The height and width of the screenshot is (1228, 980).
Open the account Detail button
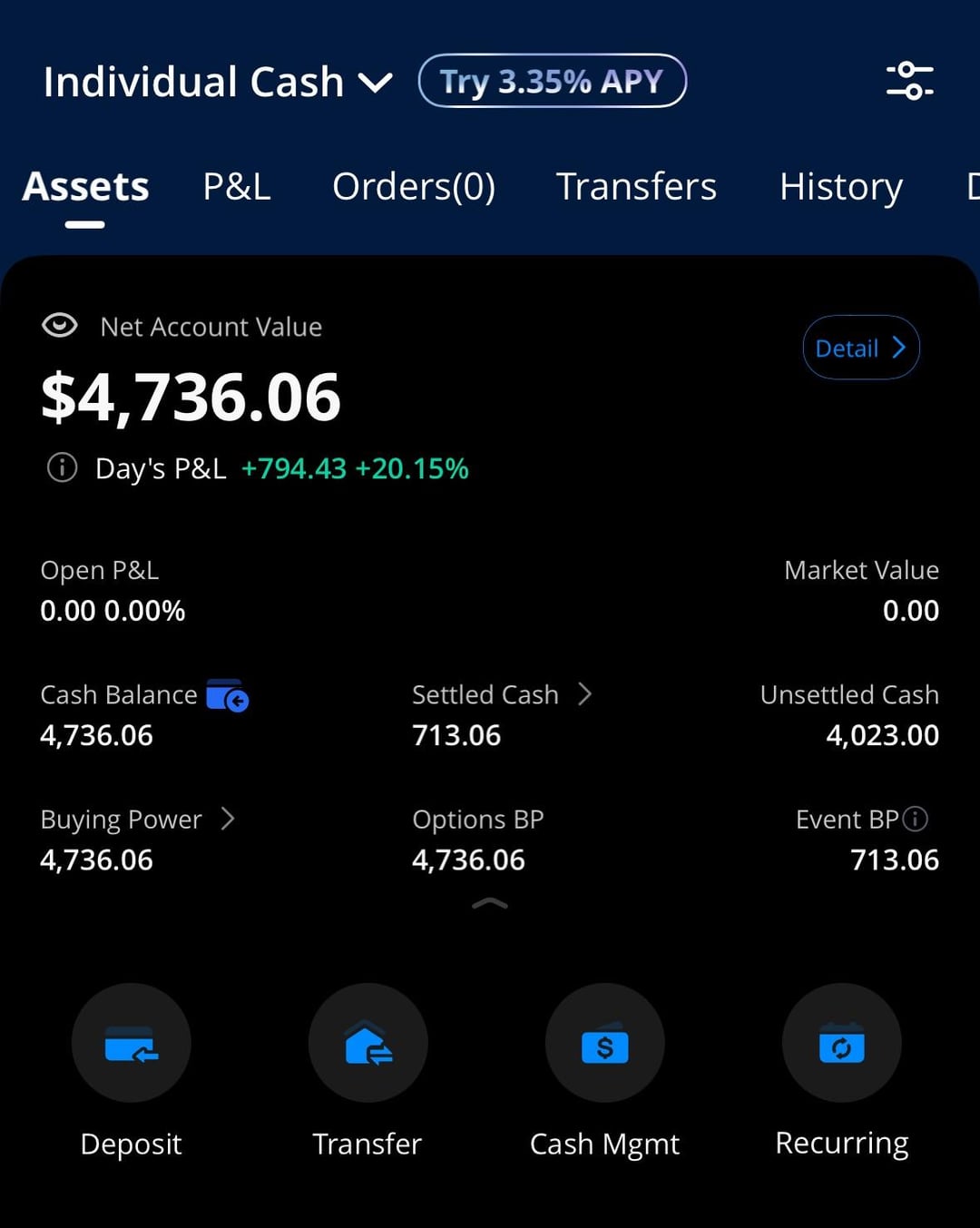point(860,348)
